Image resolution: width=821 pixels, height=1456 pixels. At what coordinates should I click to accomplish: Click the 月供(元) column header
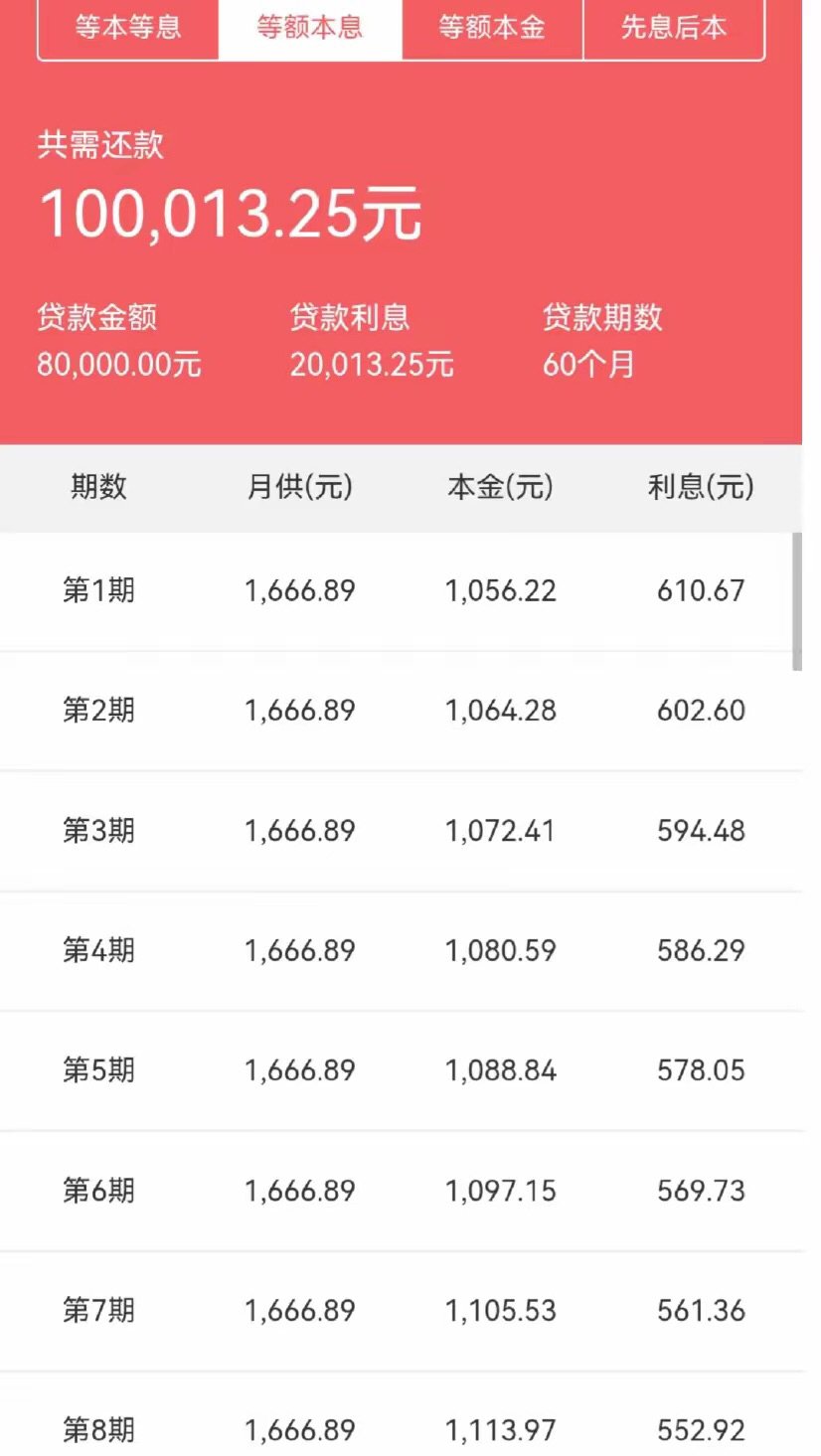point(302,487)
